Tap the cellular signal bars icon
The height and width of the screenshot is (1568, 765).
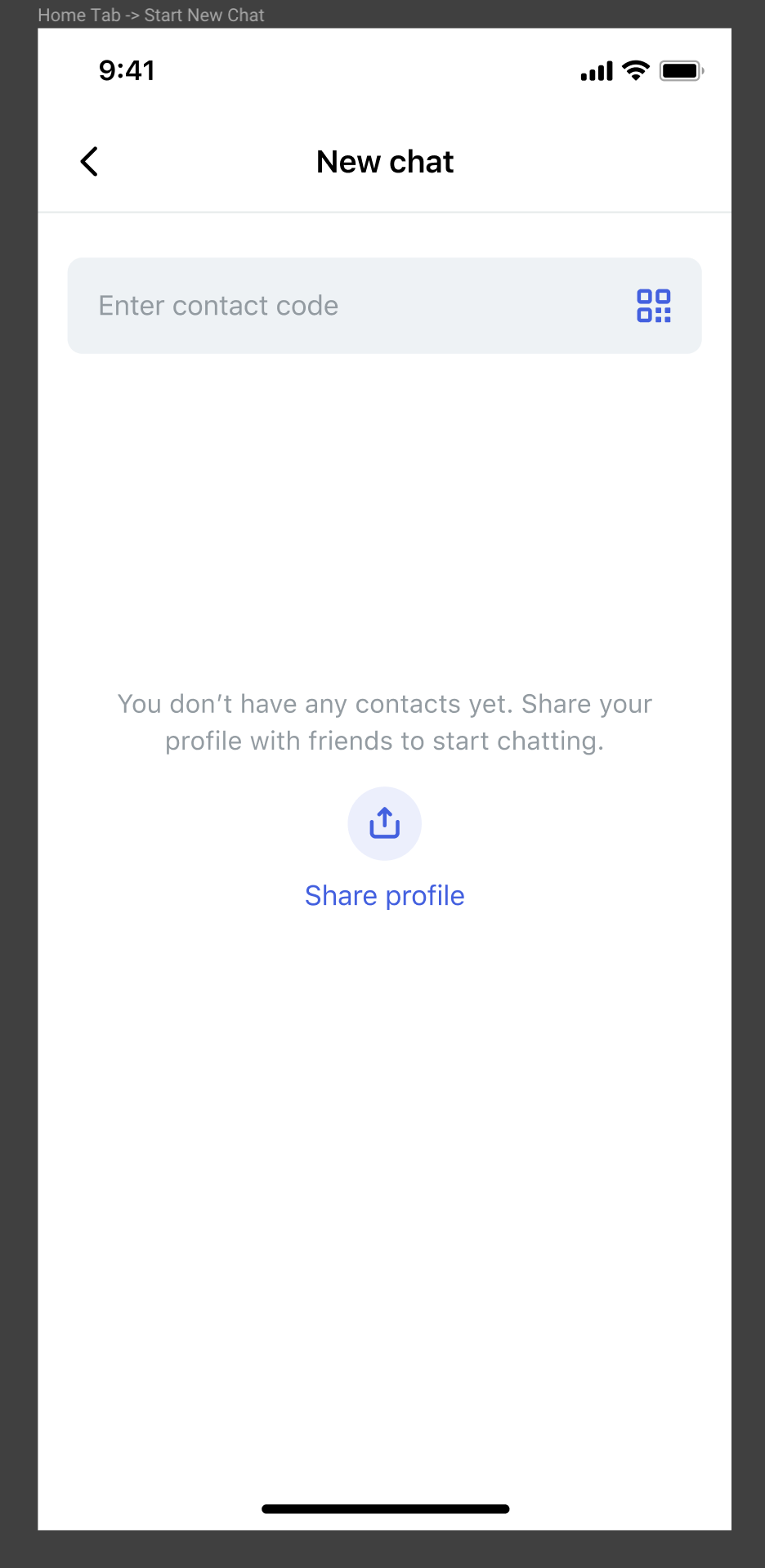point(596,72)
